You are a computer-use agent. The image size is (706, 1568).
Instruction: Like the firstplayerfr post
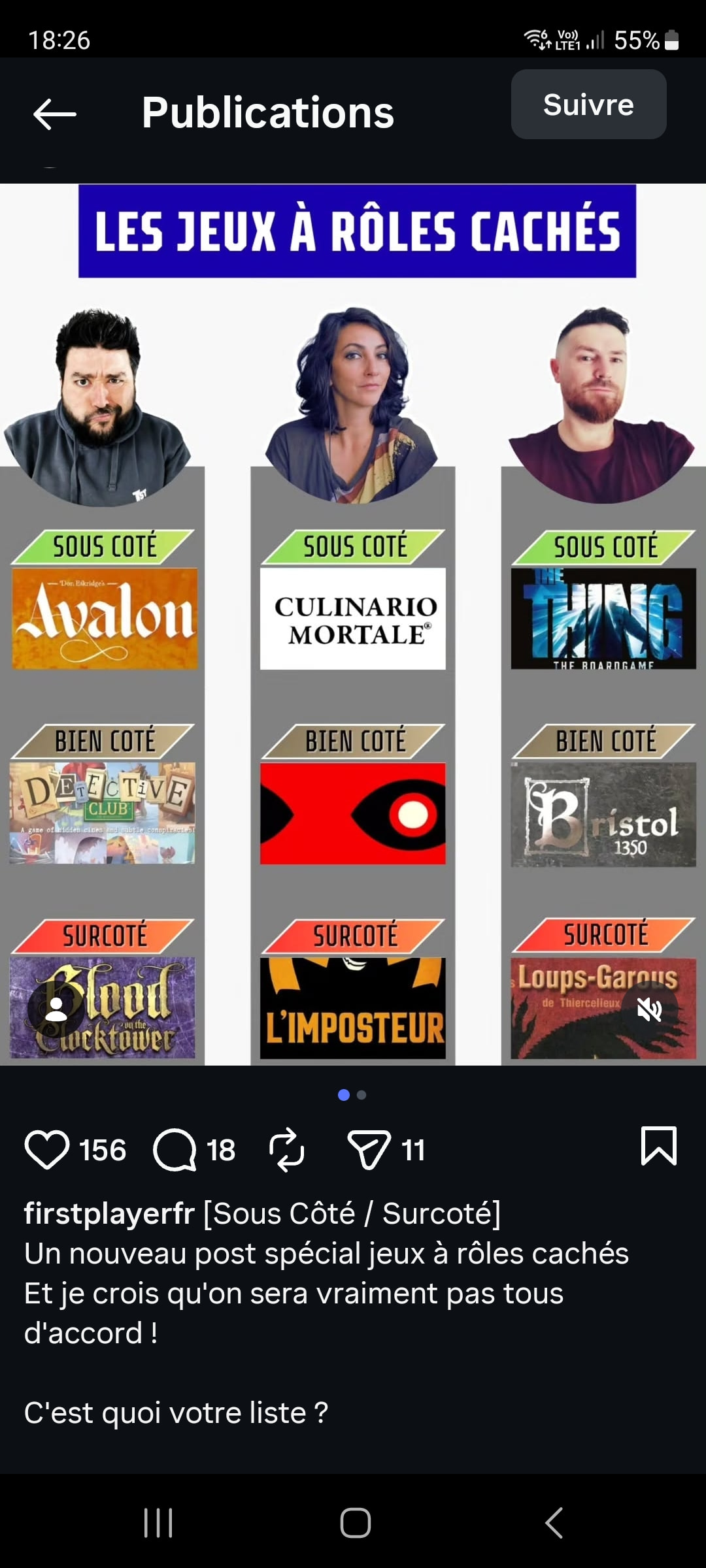[47, 1150]
